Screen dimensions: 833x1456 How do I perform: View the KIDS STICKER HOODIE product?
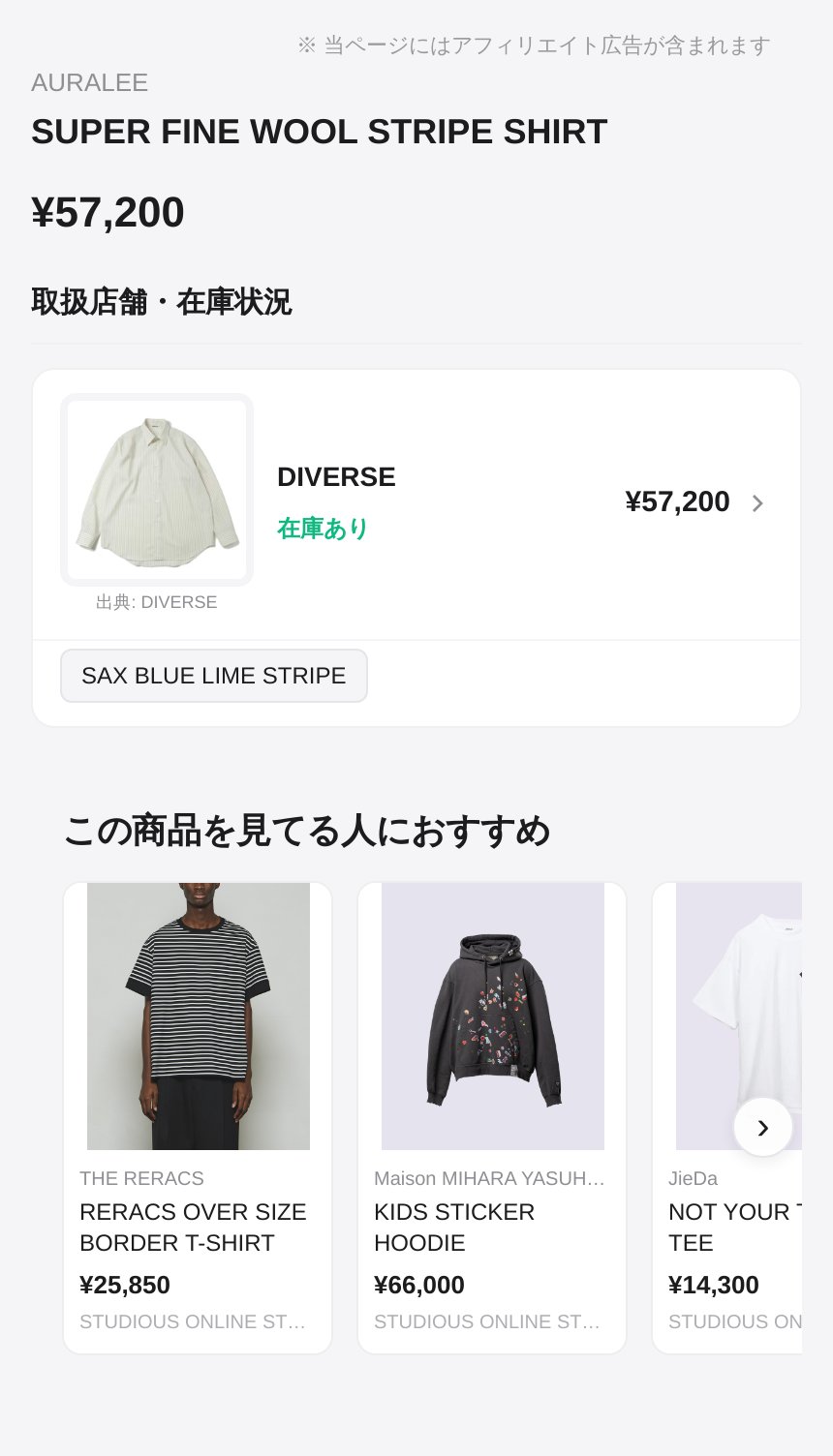click(492, 1116)
